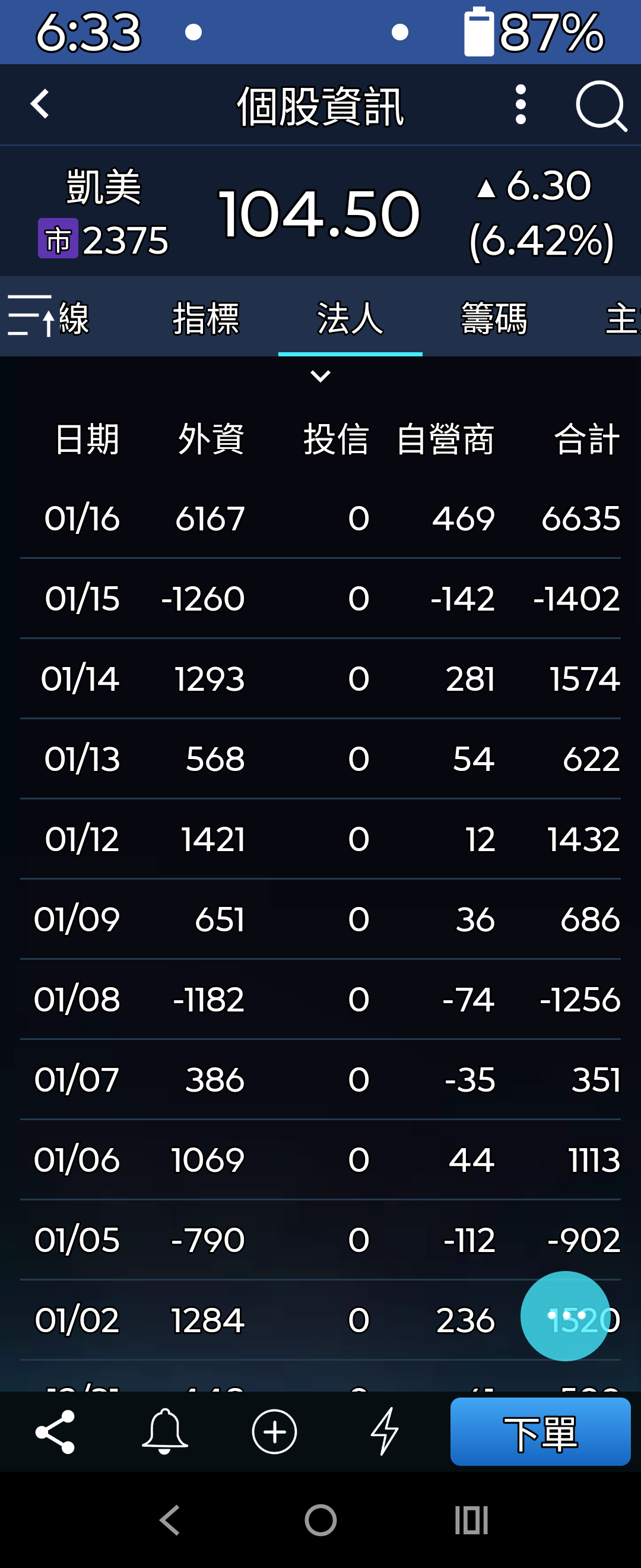Screen dimensions: 641x1568
Task: Switch to the 指標 tab
Action: [x=205, y=318]
